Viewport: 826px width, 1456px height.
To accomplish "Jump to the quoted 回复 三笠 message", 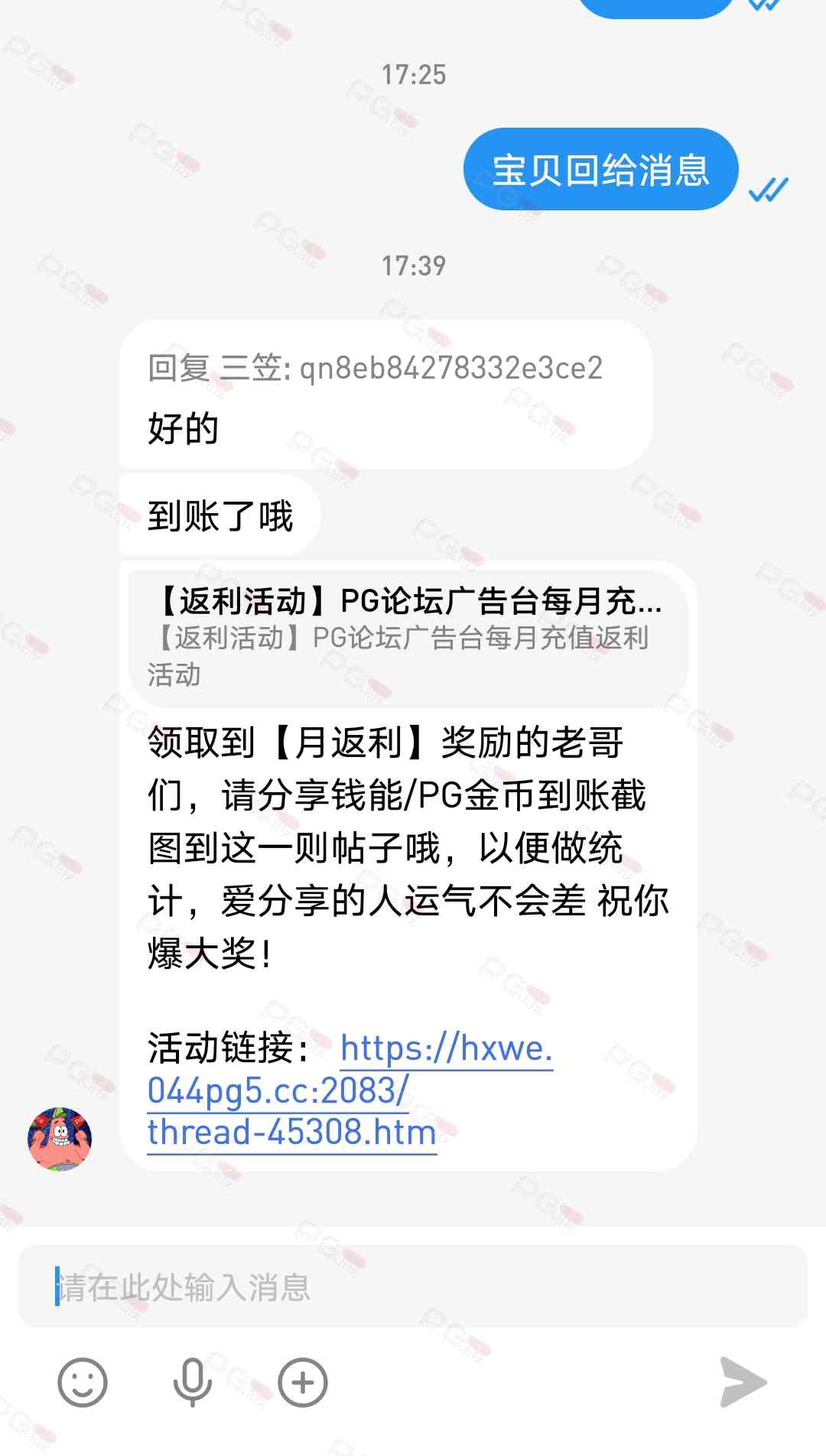I will coord(375,369).
